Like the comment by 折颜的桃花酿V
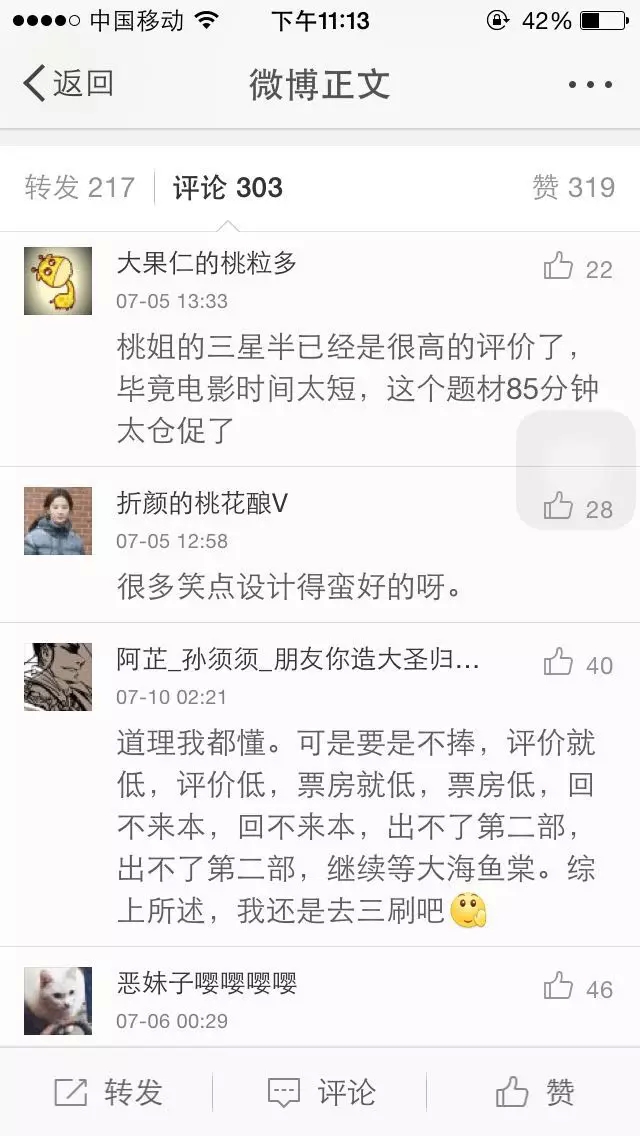This screenshot has width=640, height=1136. pos(577,508)
